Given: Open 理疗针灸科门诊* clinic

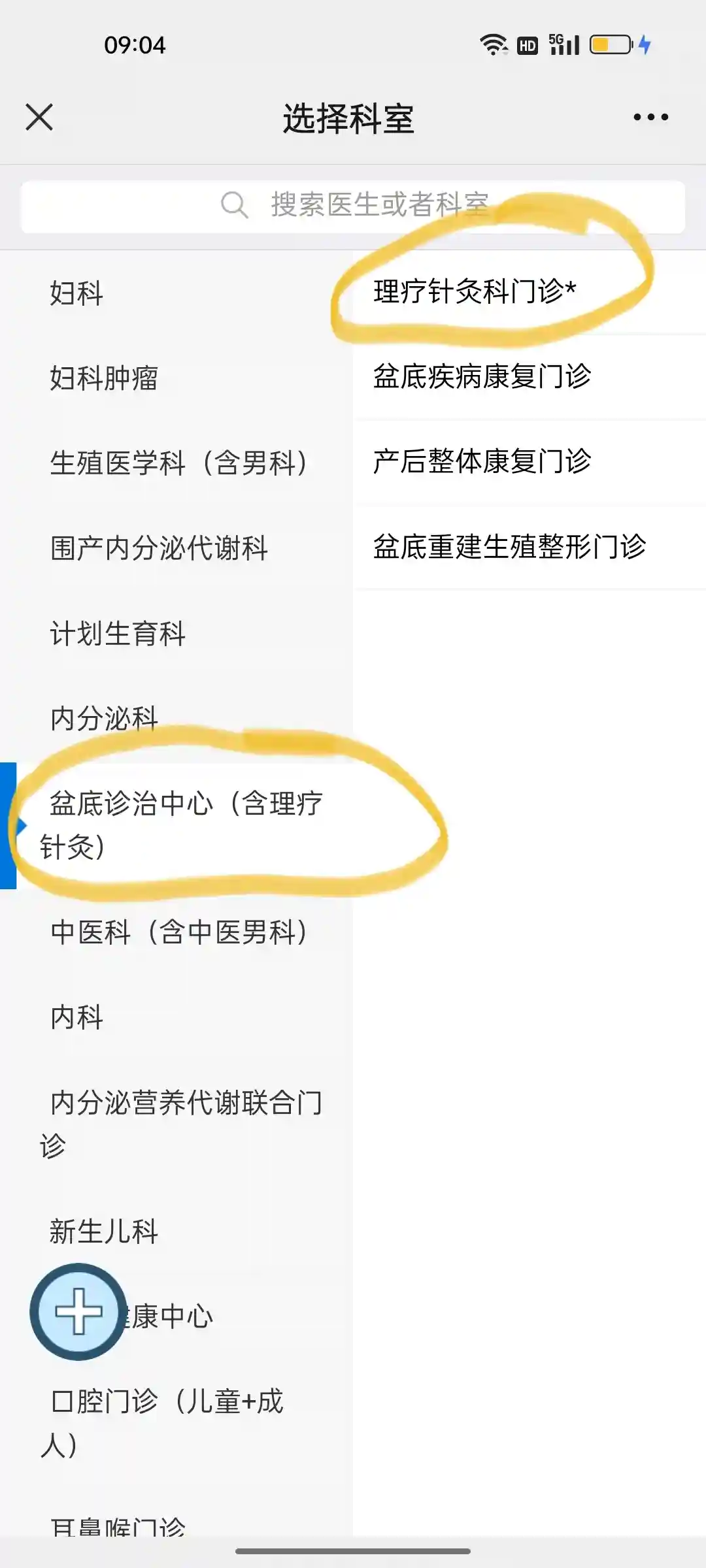Looking at the screenshot, I should (x=475, y=291).
